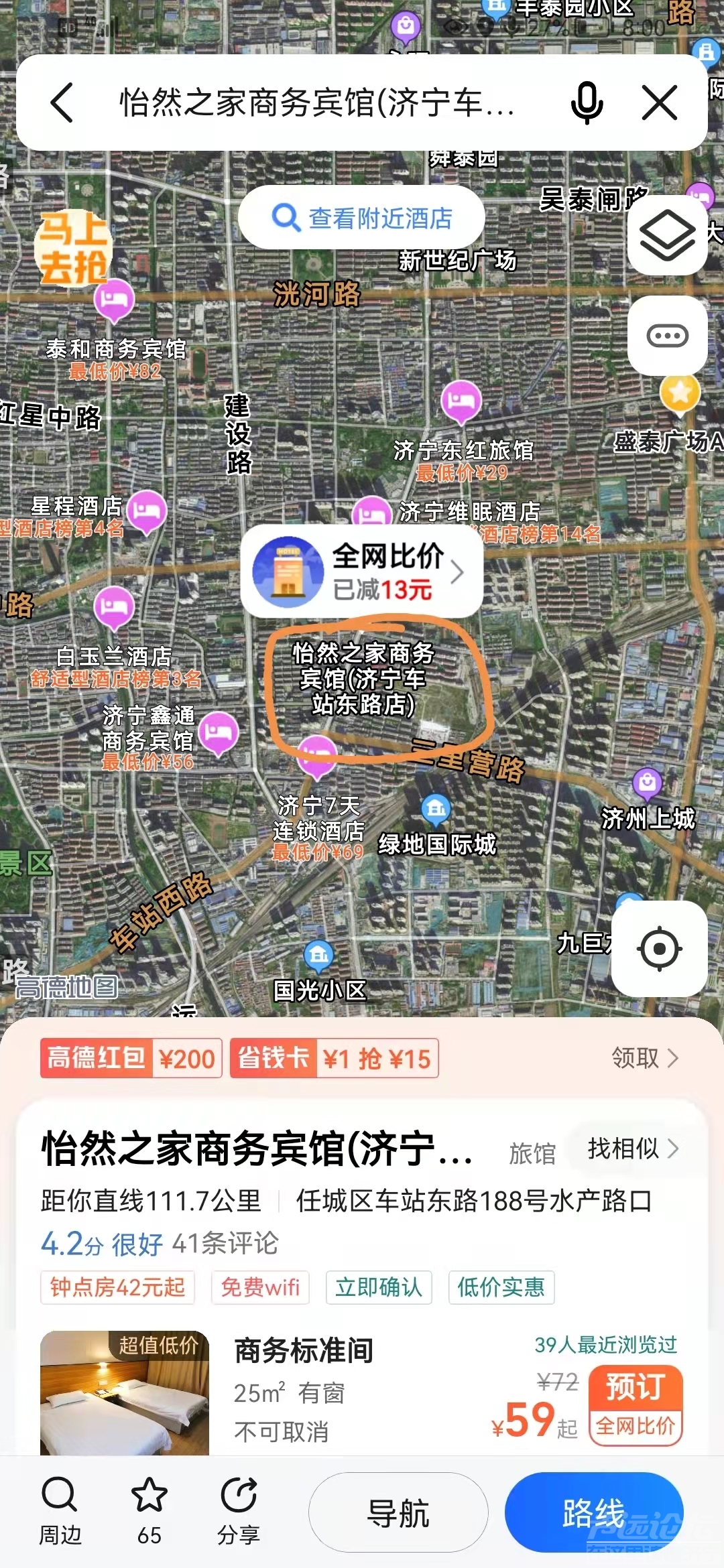Screen dimensions: 724x1568
Task: Claim the 高德红包 coupon via 领取
Action: 645,1058
